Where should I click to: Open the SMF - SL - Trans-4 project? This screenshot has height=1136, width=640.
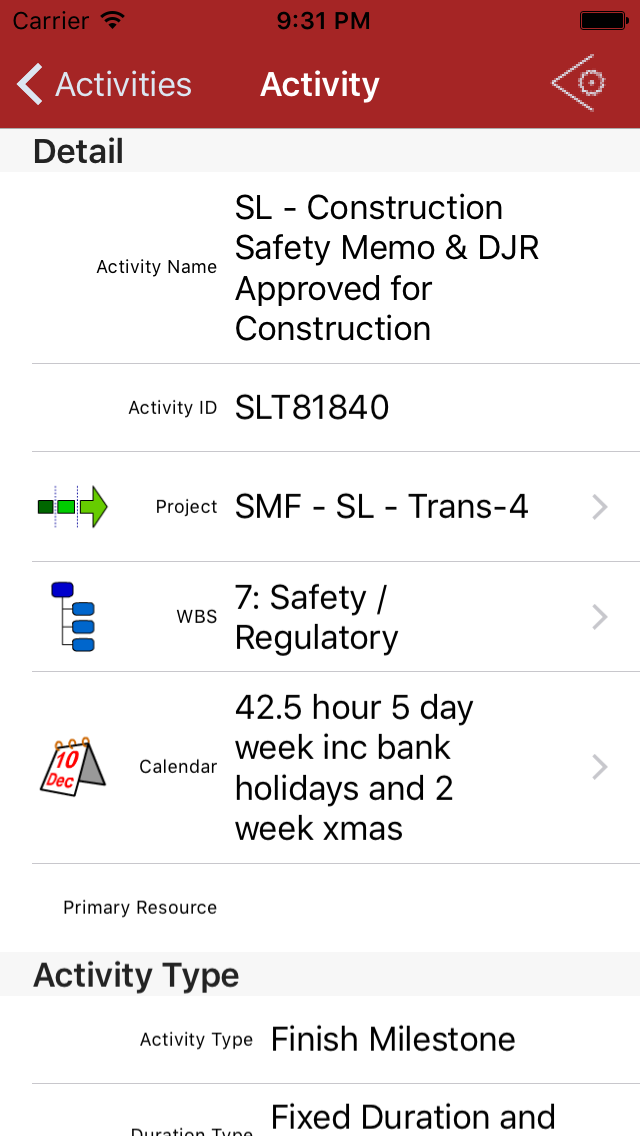tap(380, 507)
